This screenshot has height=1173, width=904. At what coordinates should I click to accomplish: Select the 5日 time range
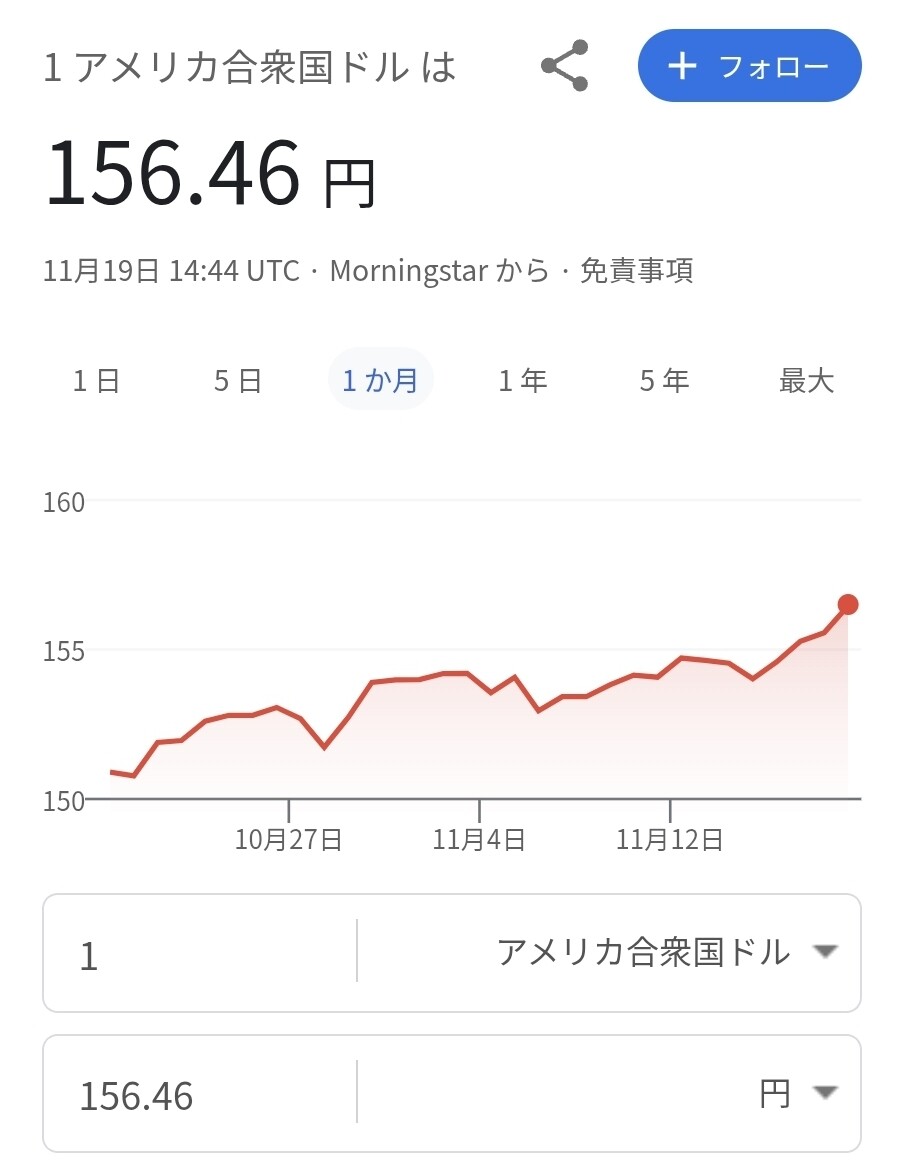tap(238, 381)
